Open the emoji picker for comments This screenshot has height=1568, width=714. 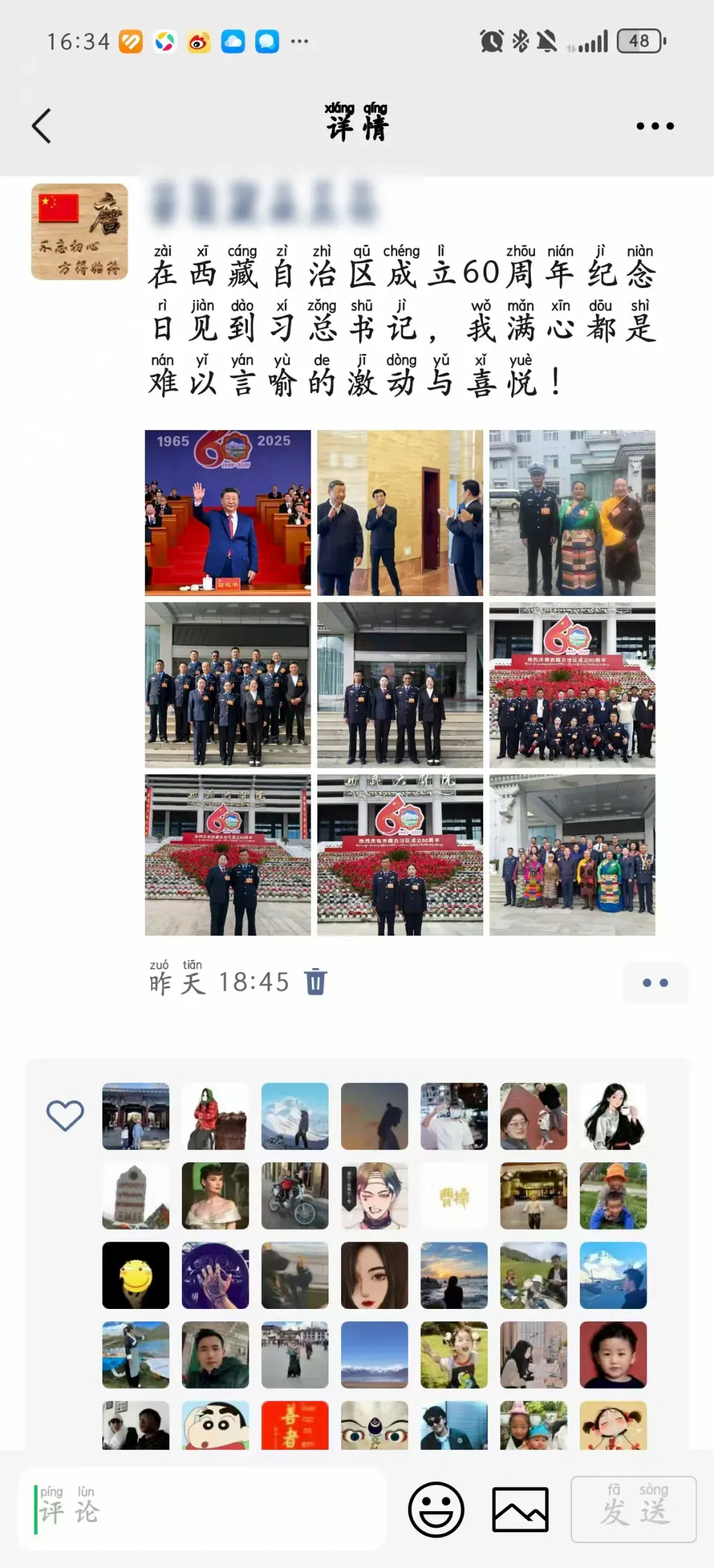436,1510
